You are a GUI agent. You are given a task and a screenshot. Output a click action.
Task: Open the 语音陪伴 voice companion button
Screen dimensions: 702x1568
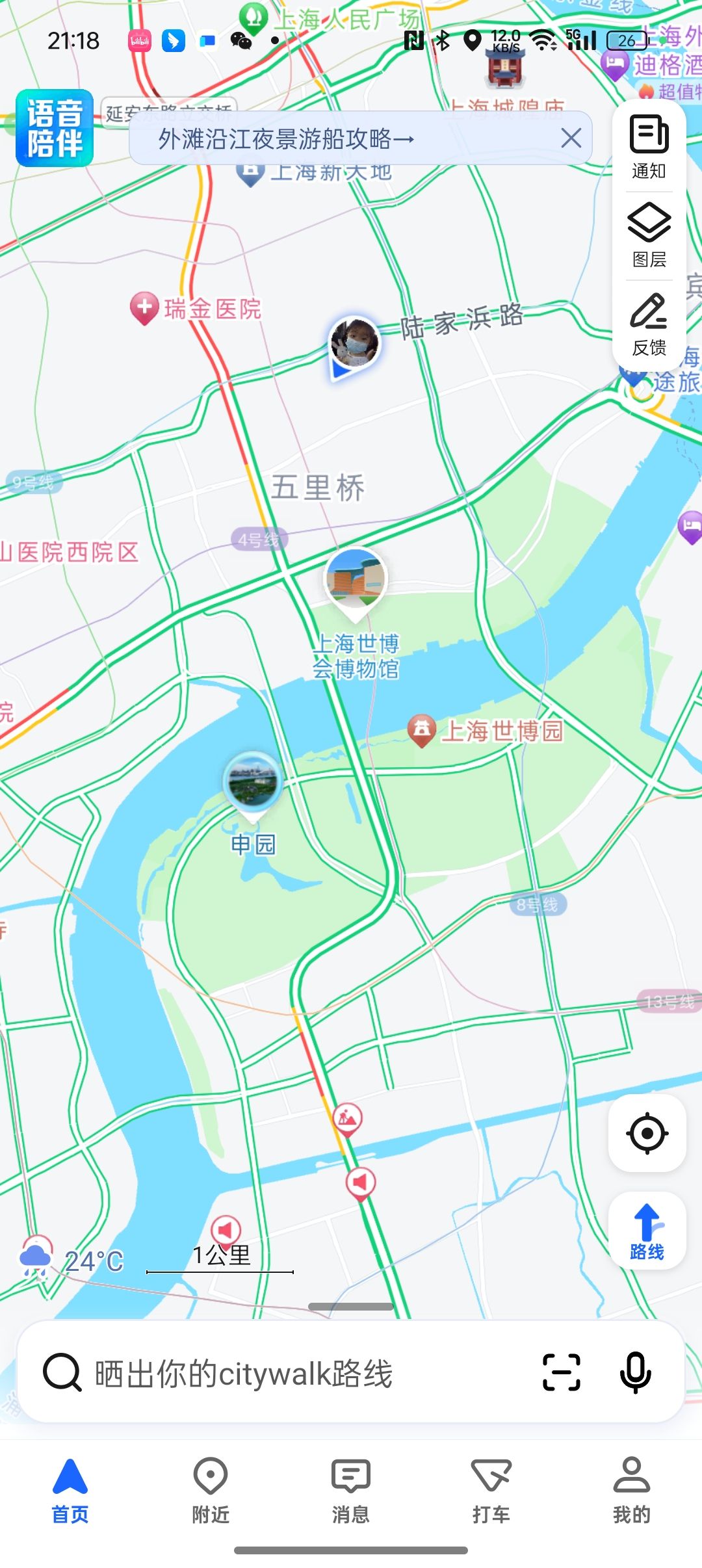click(x=55, y=129)
